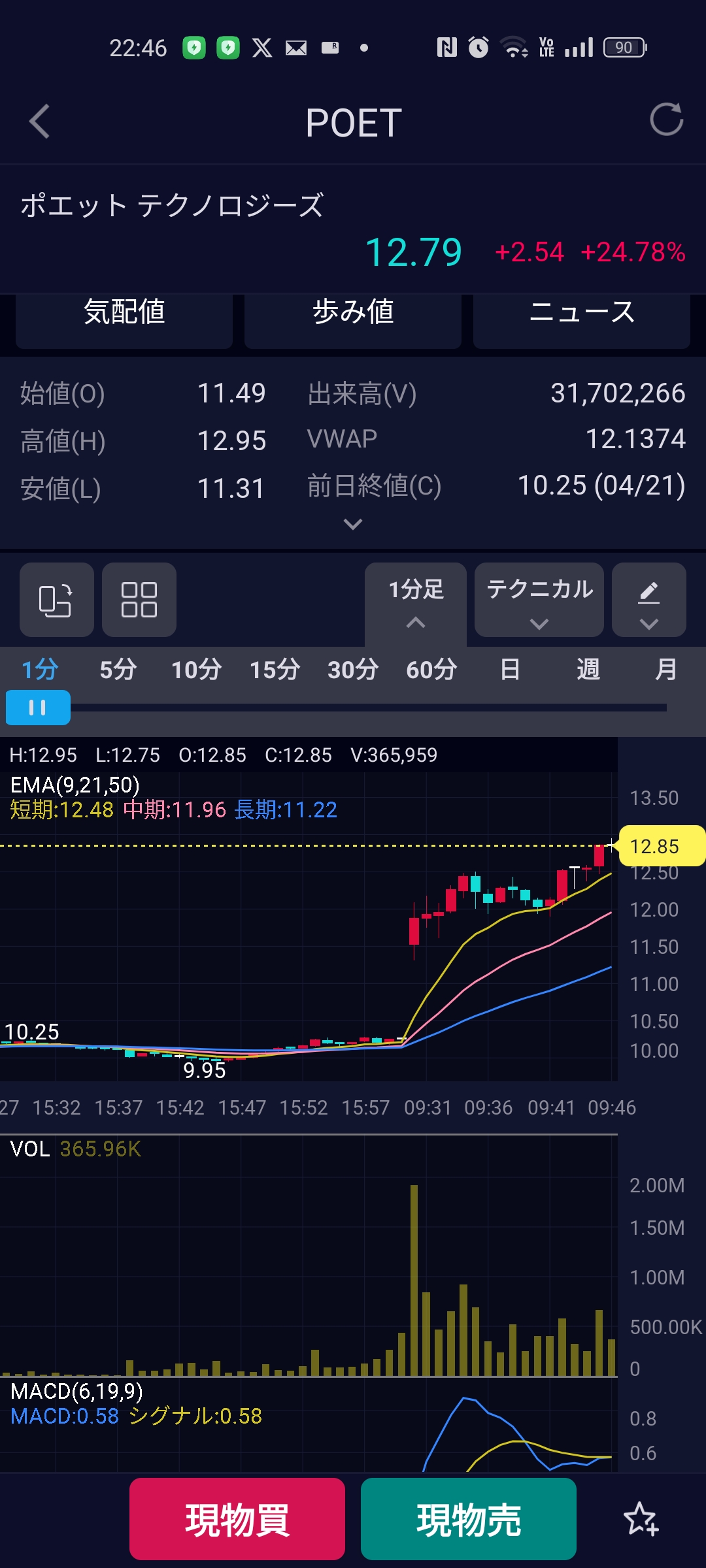This screenshot has width=706, height=1568.
Task: Open the multi-chart grid layout
Action: (139, 600)
